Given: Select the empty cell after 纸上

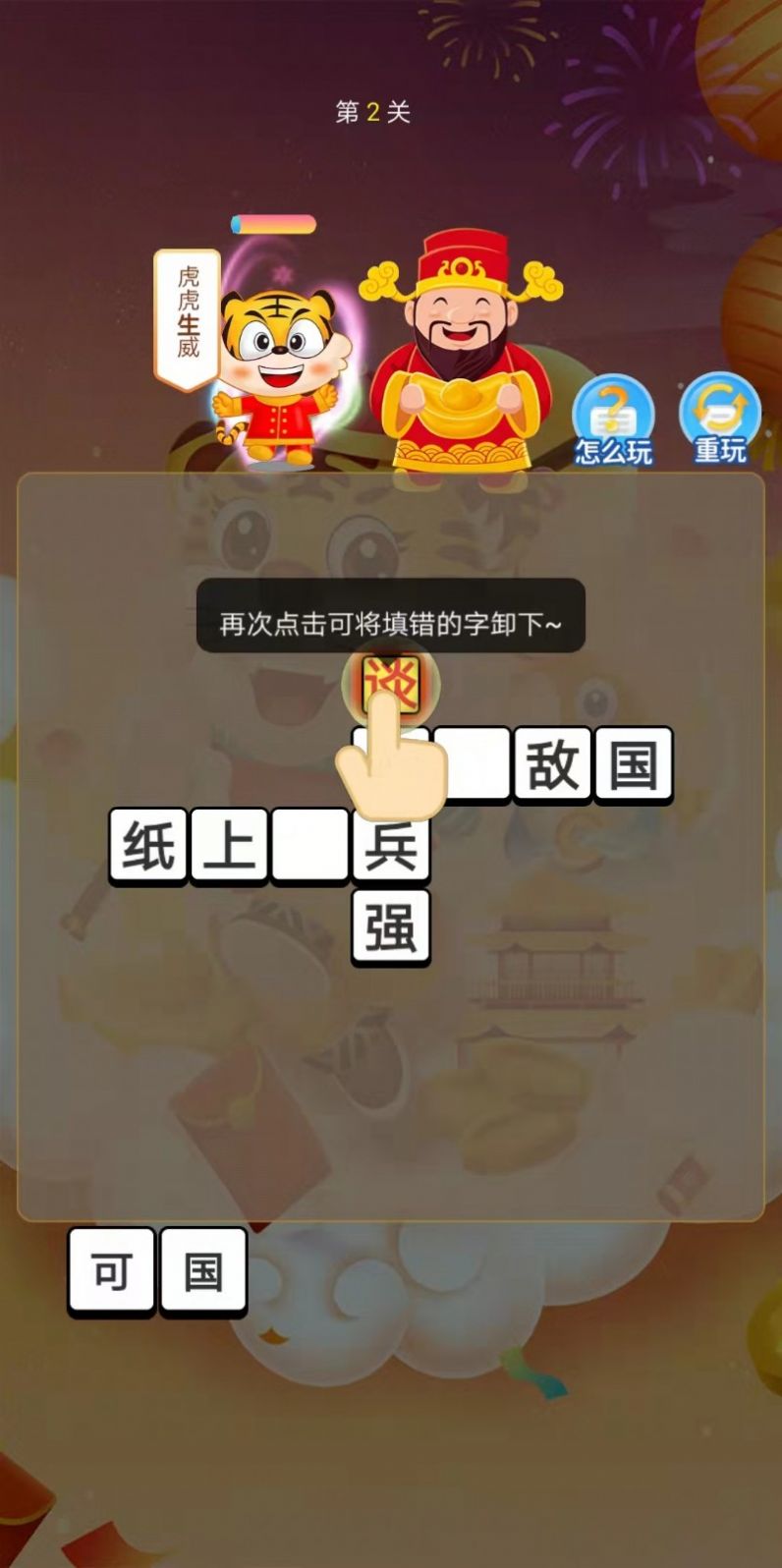Looking at the screenshot, I should pos(310,845).
